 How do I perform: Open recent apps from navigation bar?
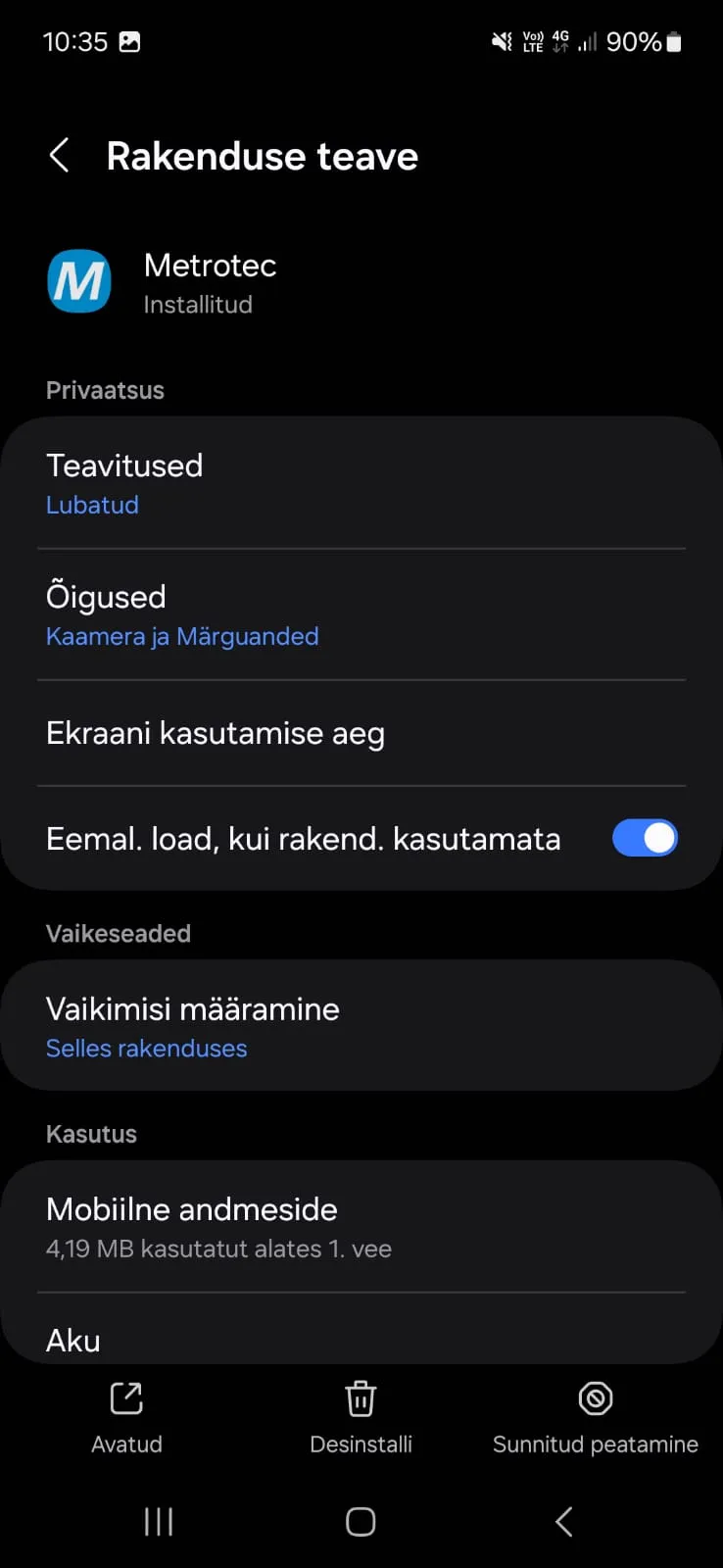[x=159, y=1521]
